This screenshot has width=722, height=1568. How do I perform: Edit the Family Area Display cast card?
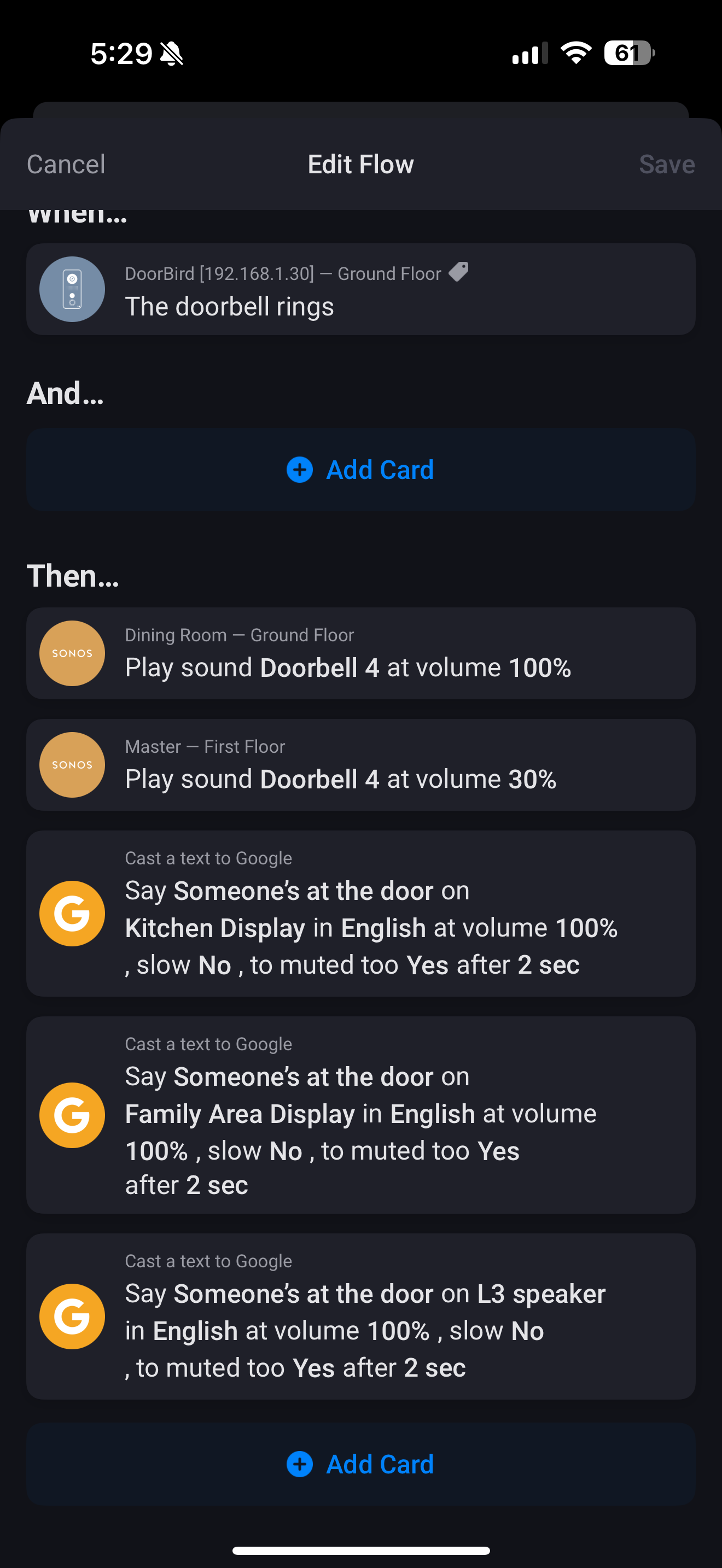[360, 1115]
